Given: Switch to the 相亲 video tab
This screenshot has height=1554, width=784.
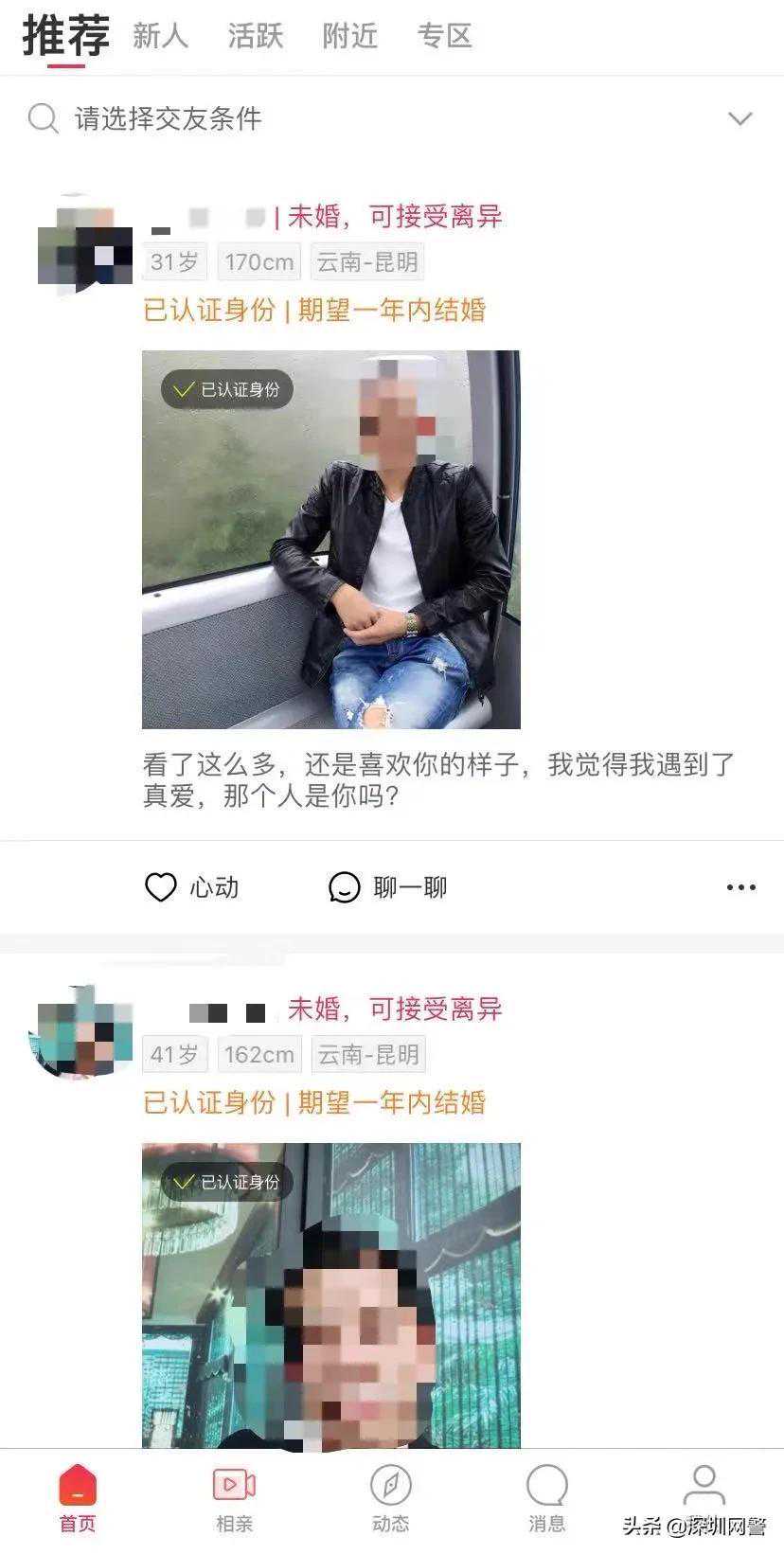Looking at the screenshot, I should coord(234,1496).
